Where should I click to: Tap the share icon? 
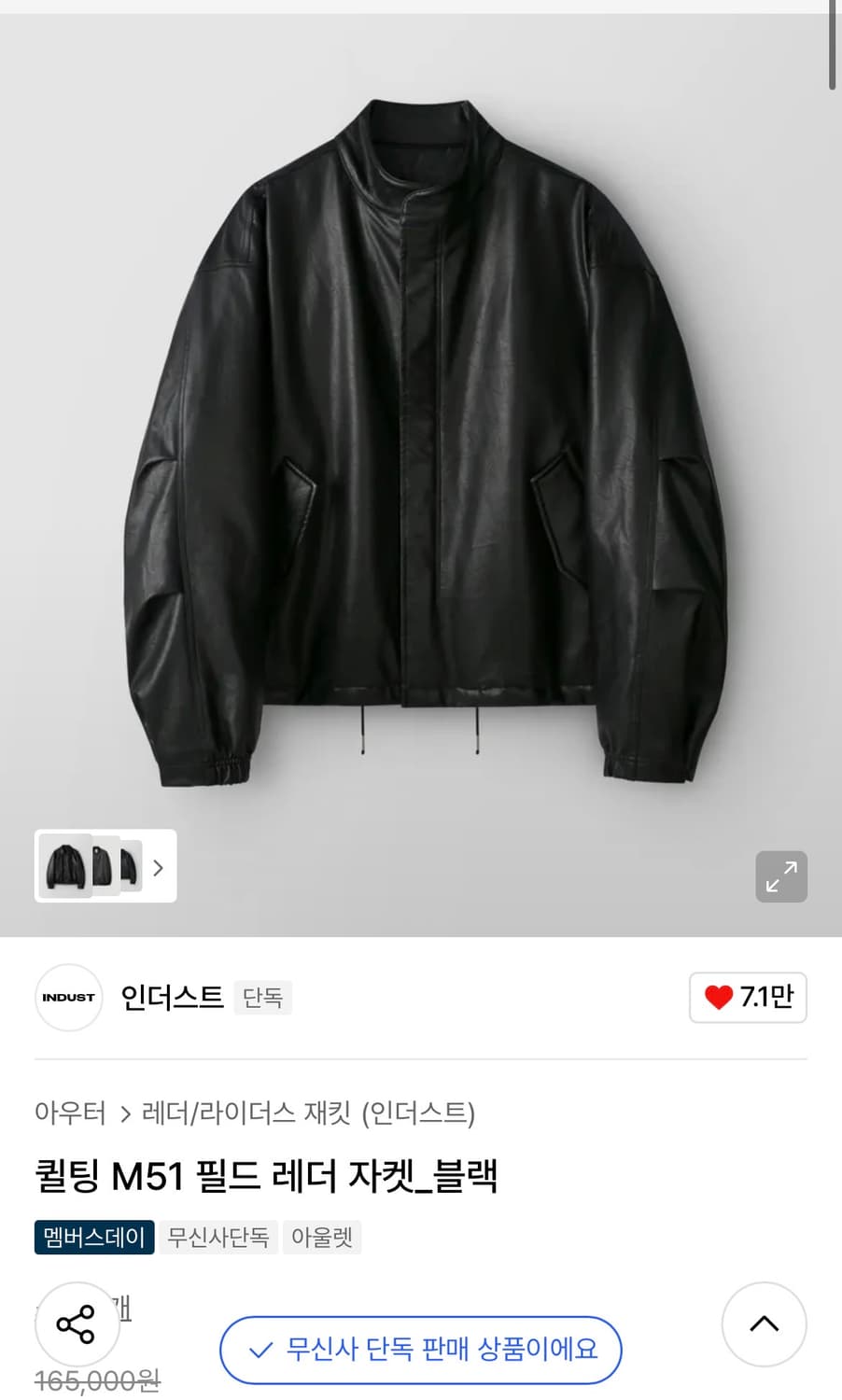(x=77, y=1323)
